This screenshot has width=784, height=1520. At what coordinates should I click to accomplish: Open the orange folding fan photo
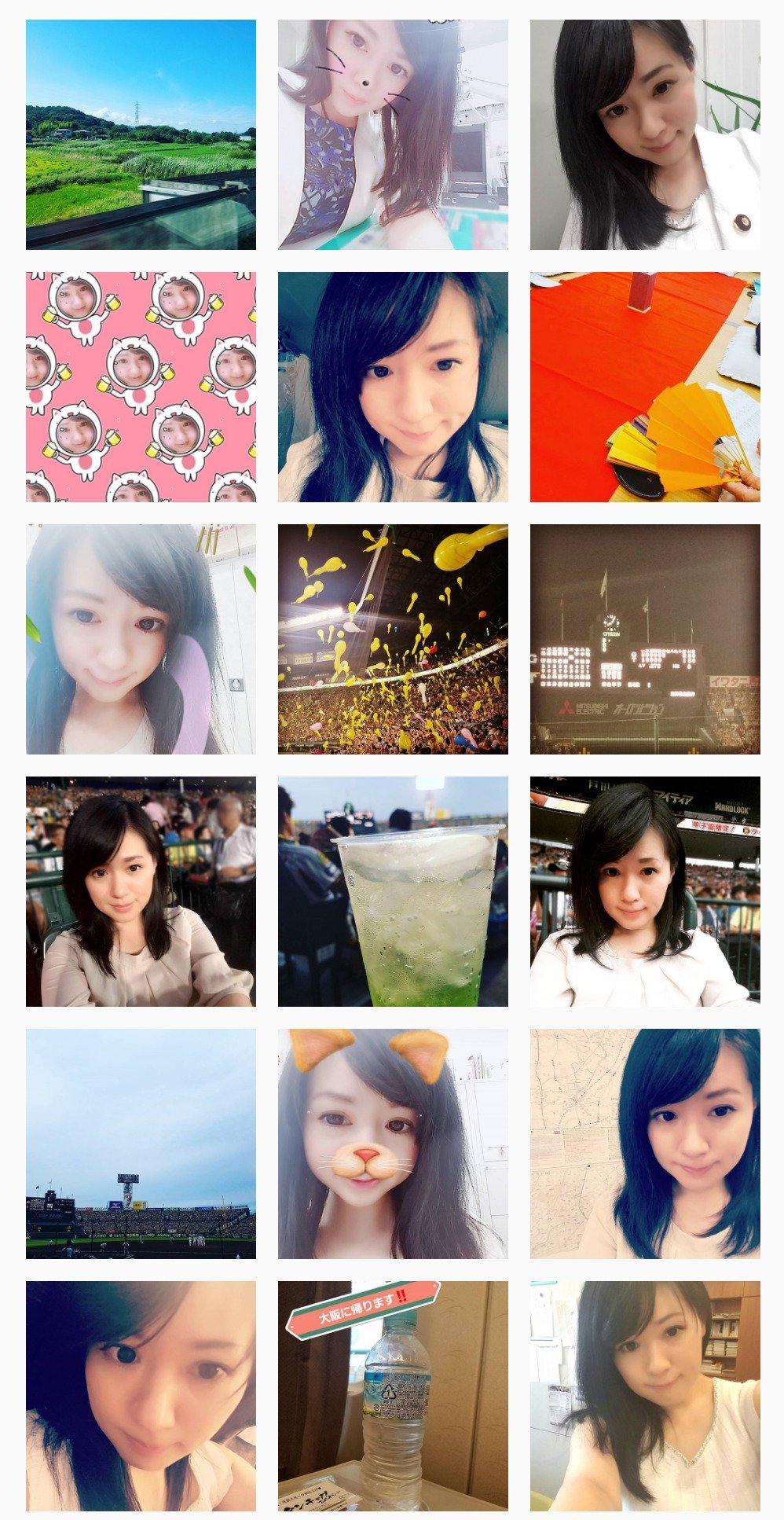click(645, 387)
